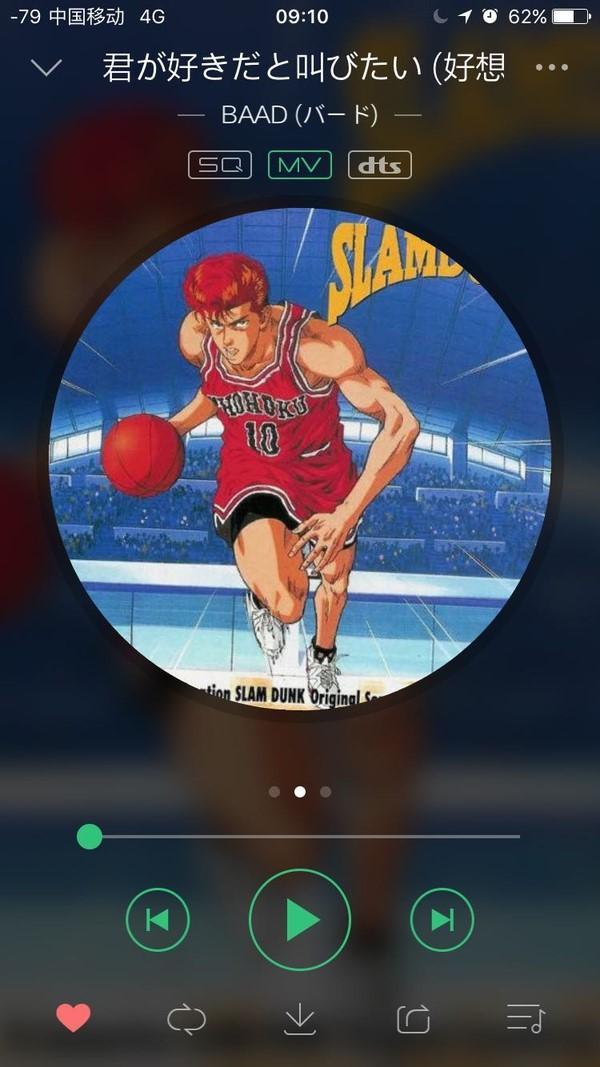Toggle the dts sound effect
600x1067 pixels.
[x=380, y=165]
